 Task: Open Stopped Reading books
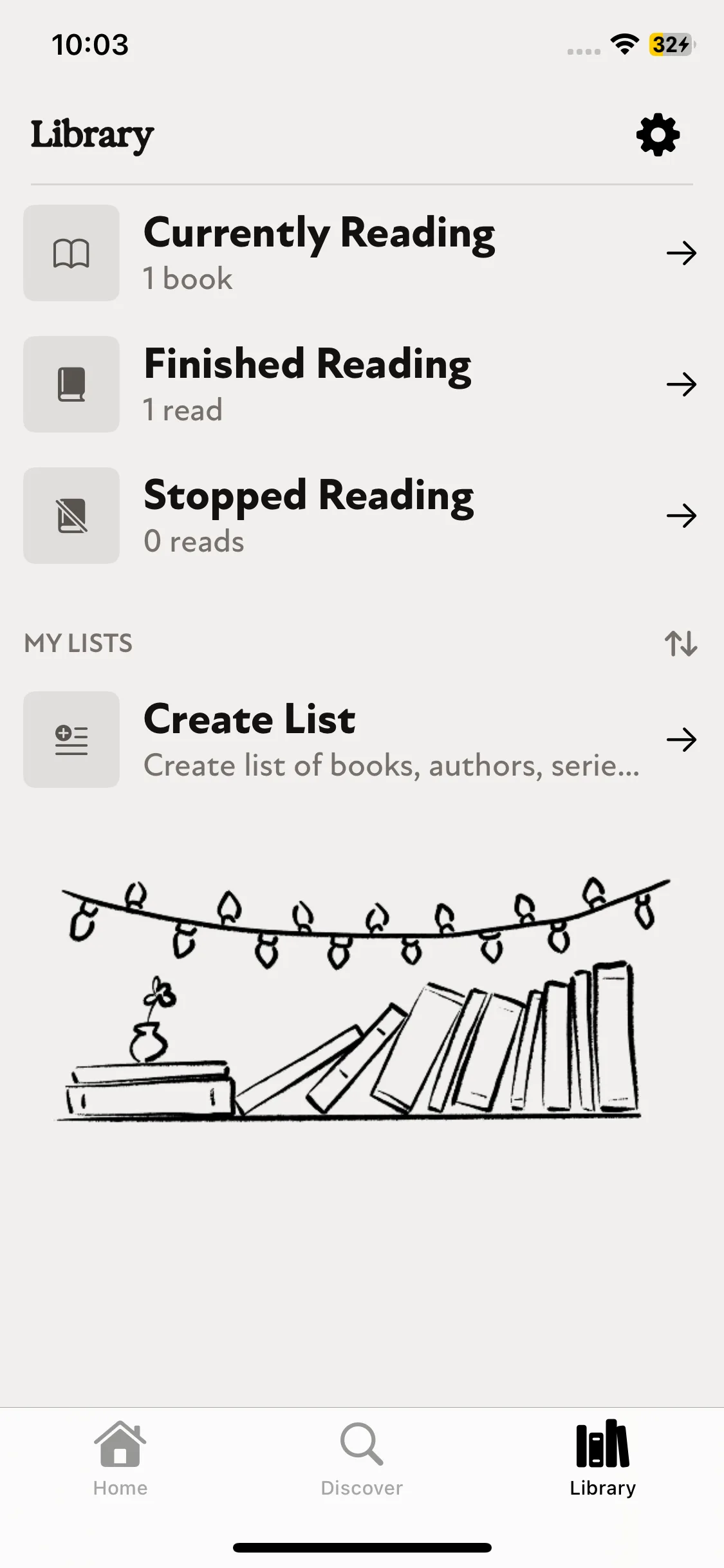pos(360,516)
